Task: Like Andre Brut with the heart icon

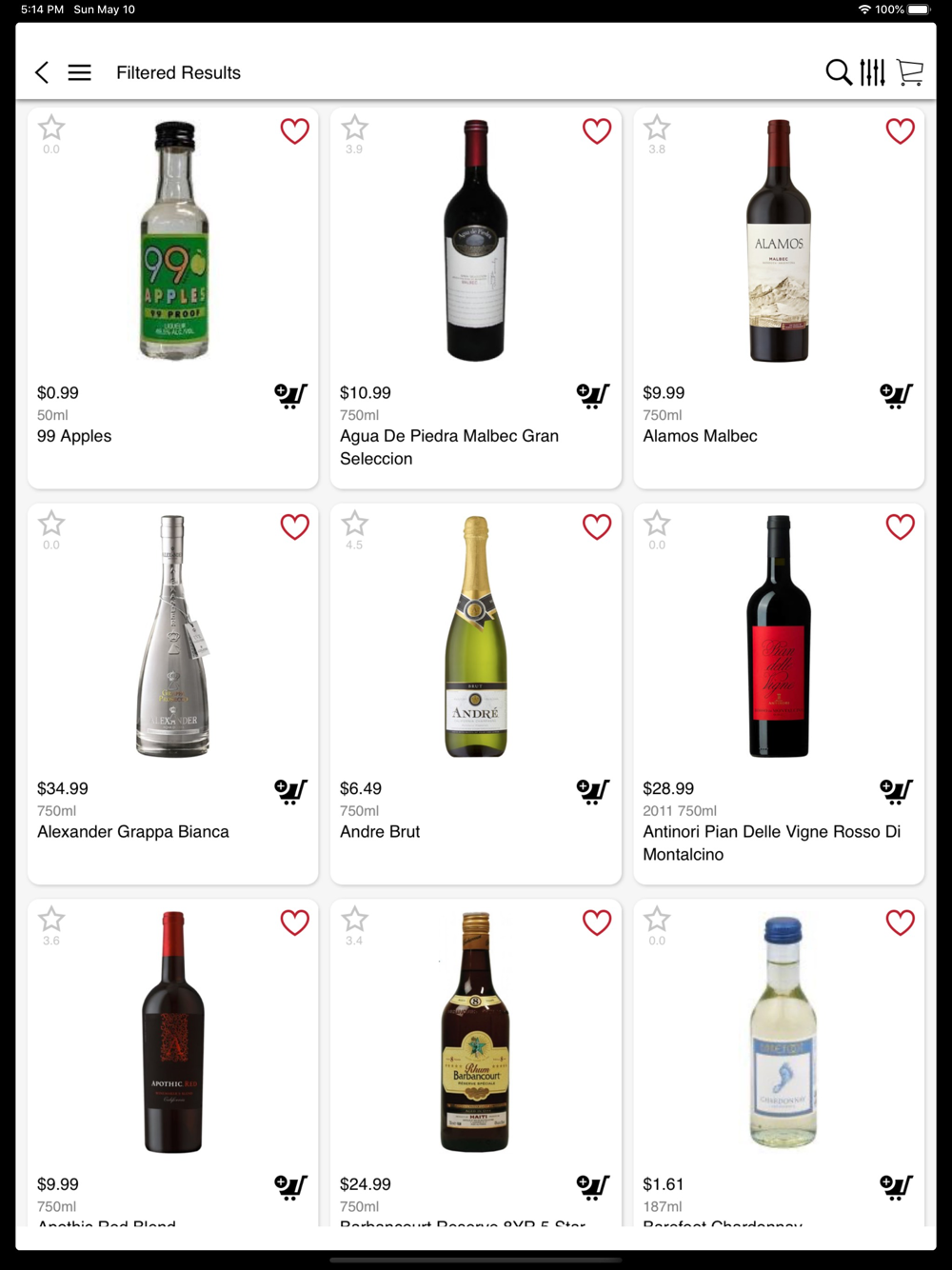Action: click(597, 526)
